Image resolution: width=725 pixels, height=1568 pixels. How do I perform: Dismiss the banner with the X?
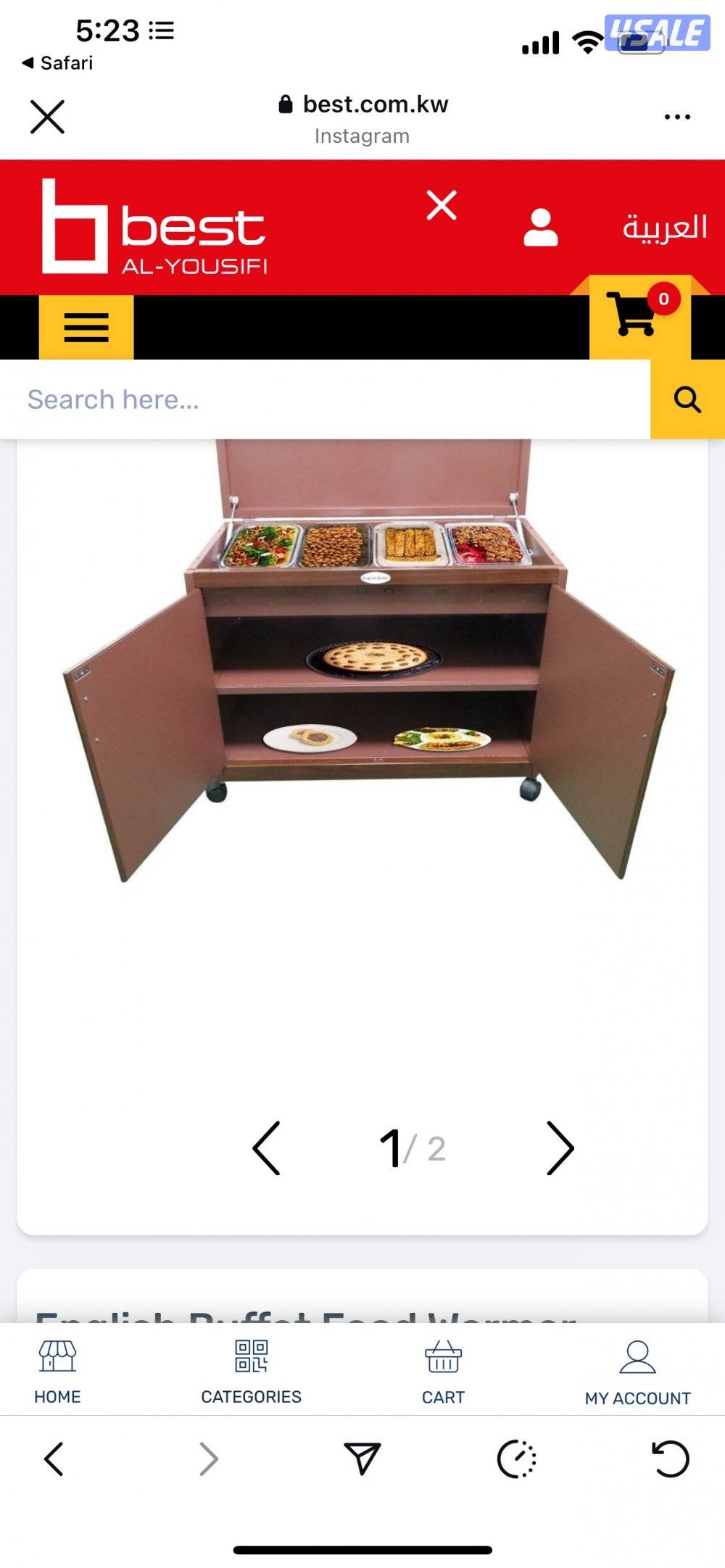coord(442,207)
